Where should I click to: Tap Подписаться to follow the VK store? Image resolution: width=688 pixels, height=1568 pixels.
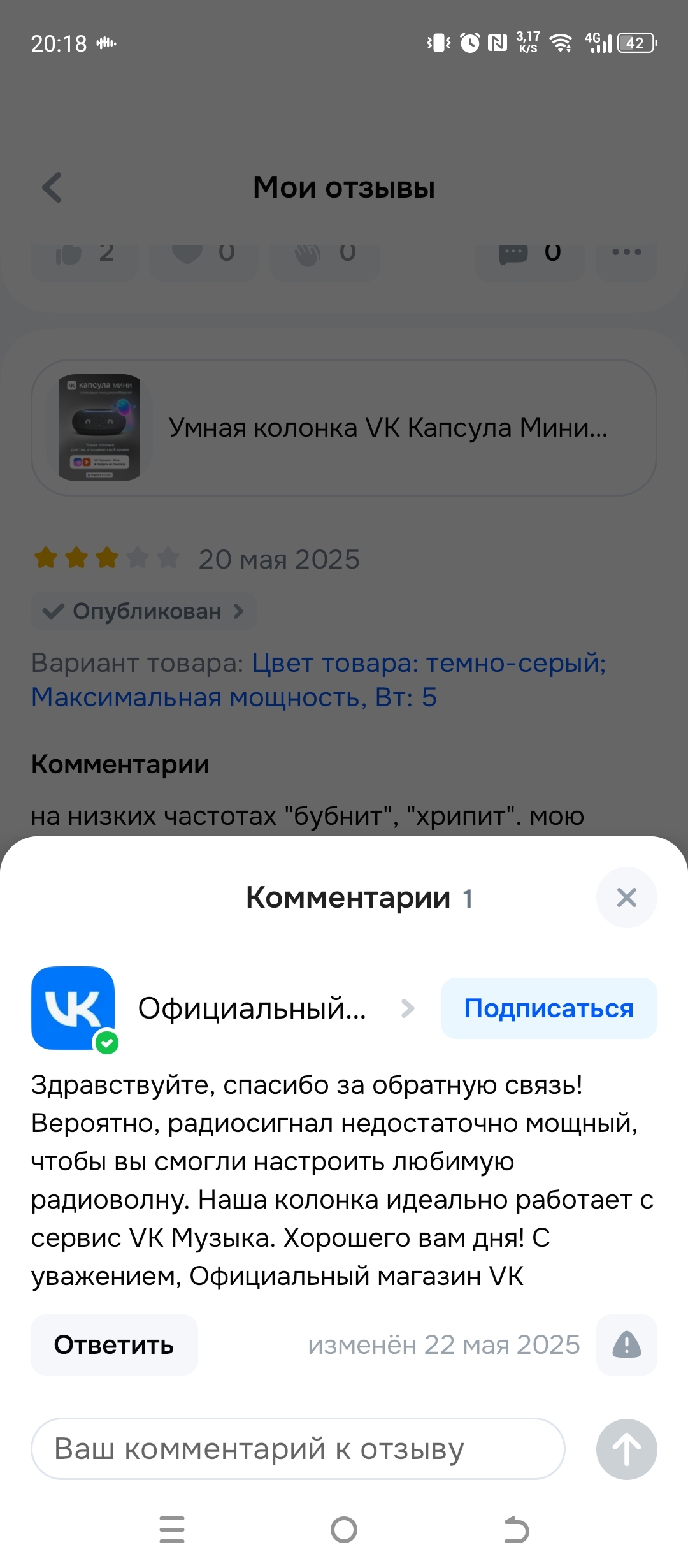(x=548, y=1008)
